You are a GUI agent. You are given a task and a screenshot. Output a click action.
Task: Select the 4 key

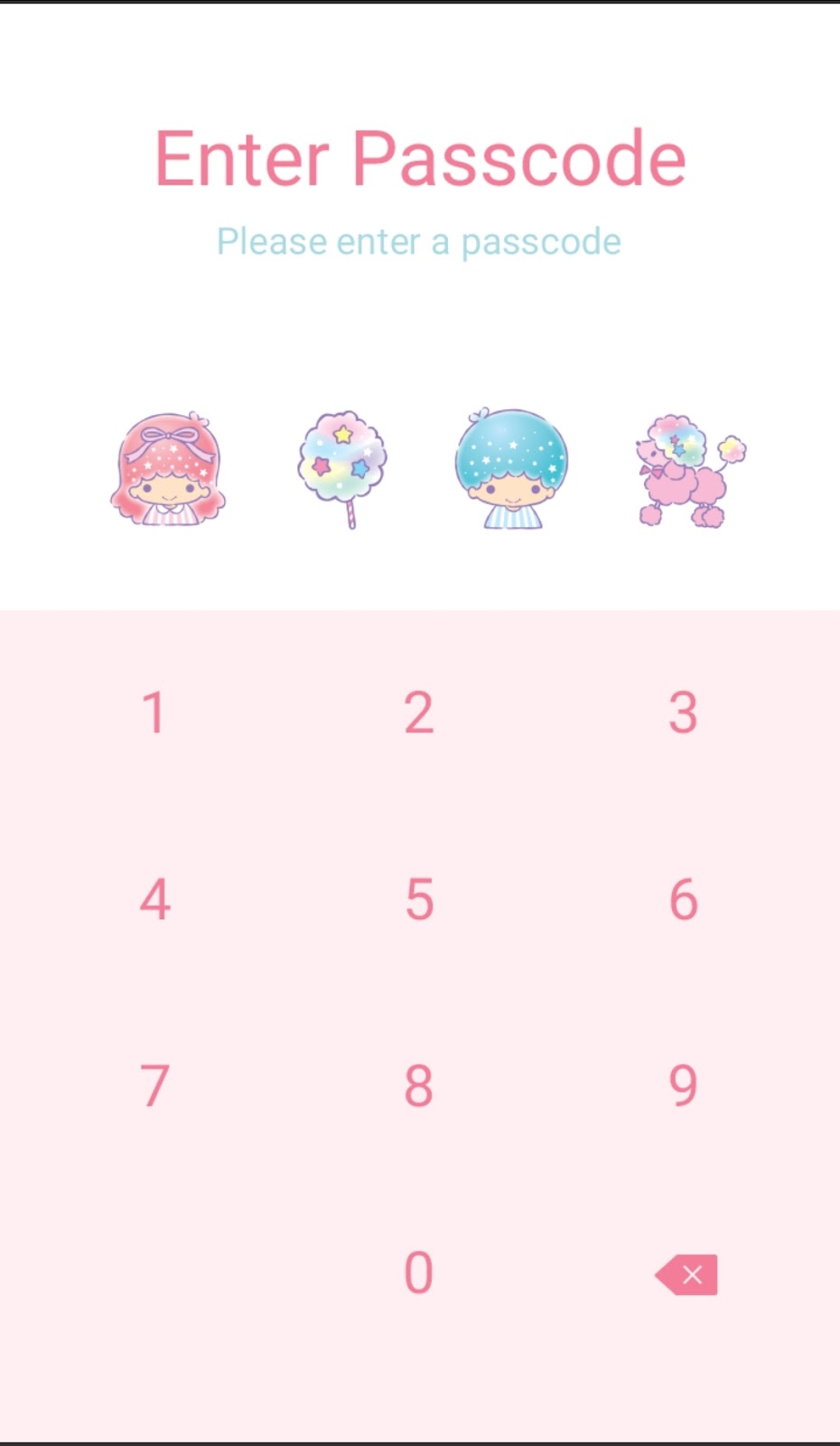154,900
